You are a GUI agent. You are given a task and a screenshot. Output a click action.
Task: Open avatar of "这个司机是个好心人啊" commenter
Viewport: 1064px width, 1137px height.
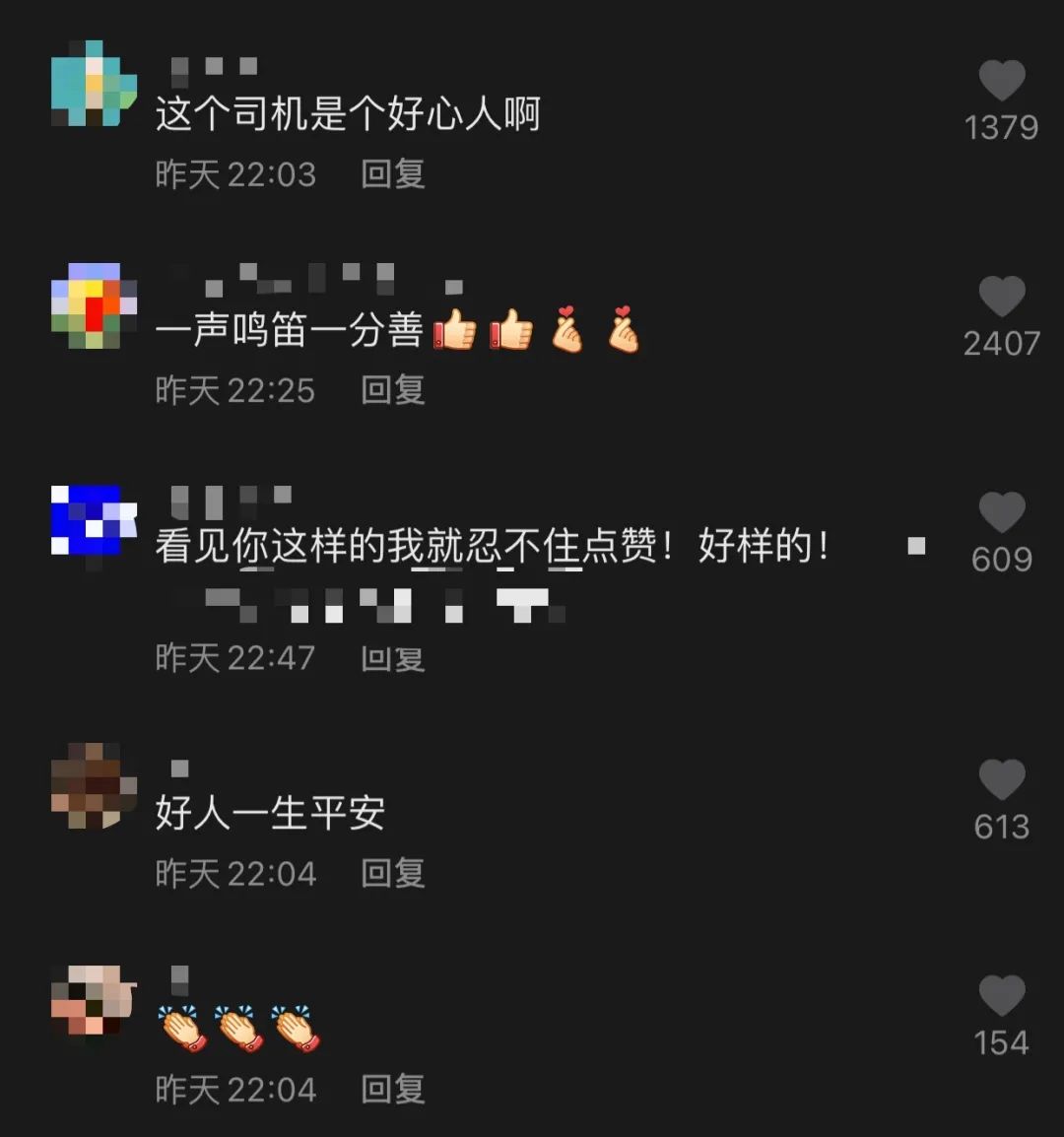point(94,84)
